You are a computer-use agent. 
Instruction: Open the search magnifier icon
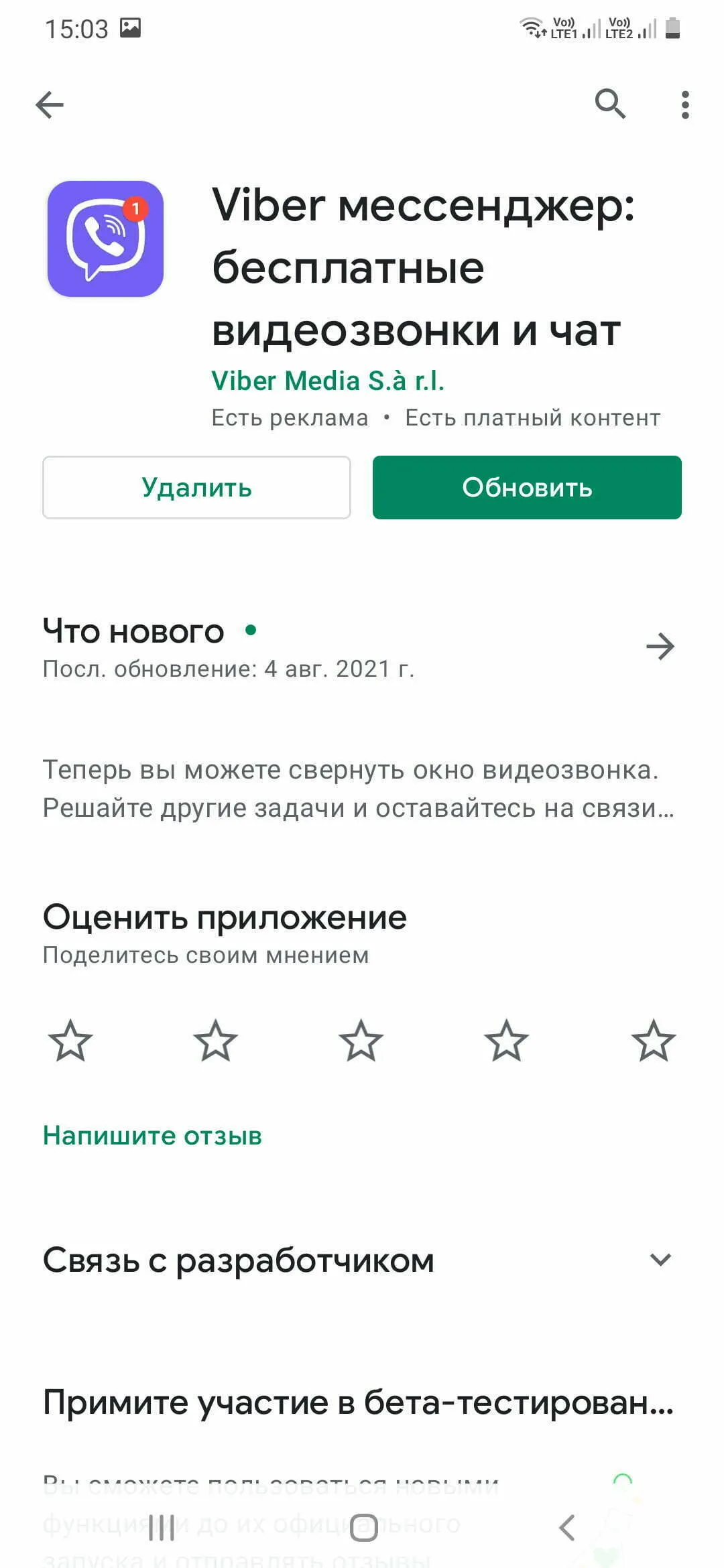coord(611,104)
